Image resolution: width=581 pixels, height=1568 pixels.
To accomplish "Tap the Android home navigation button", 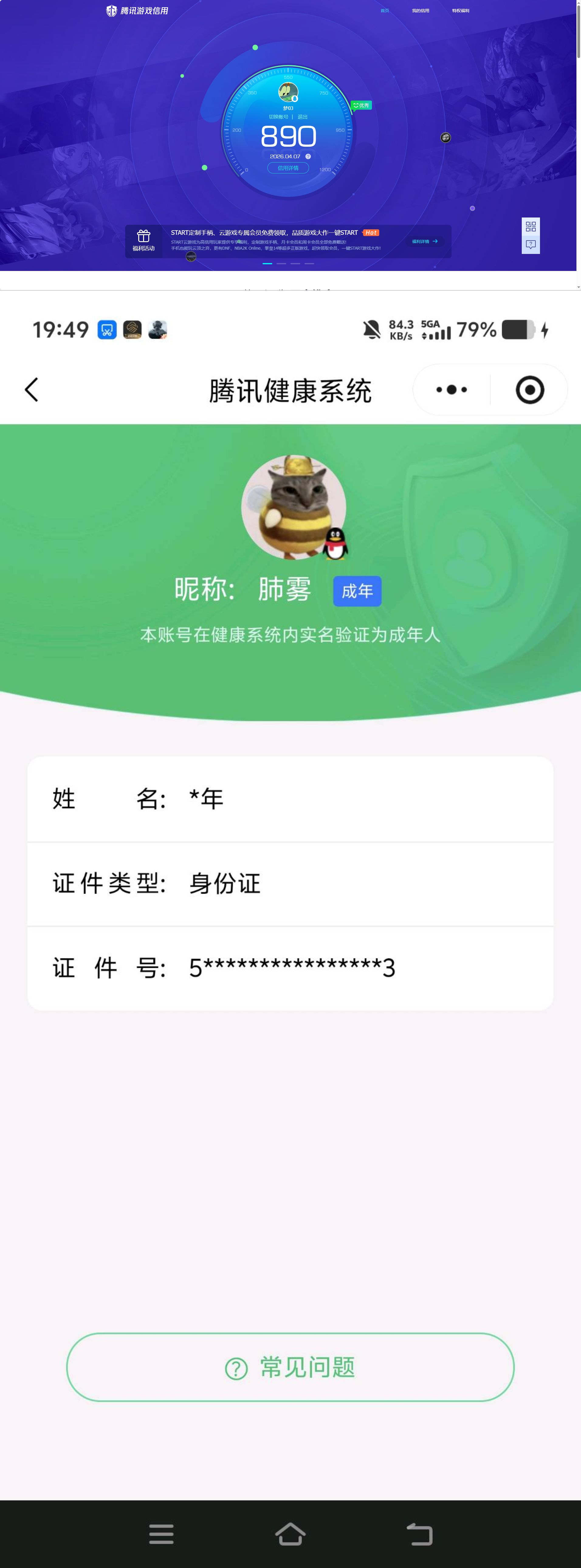I will point(290,1535).
